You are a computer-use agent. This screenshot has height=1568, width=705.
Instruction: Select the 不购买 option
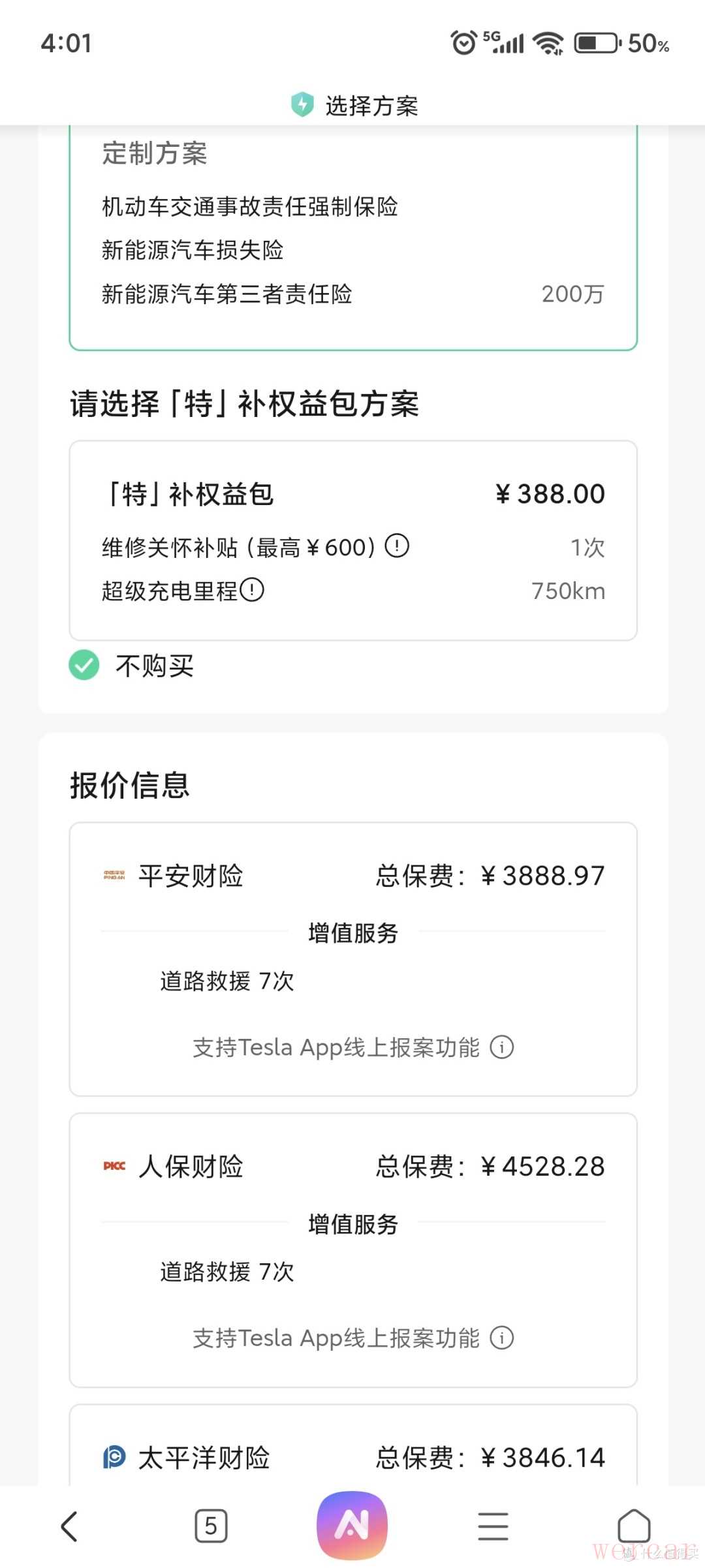[84, 665]
